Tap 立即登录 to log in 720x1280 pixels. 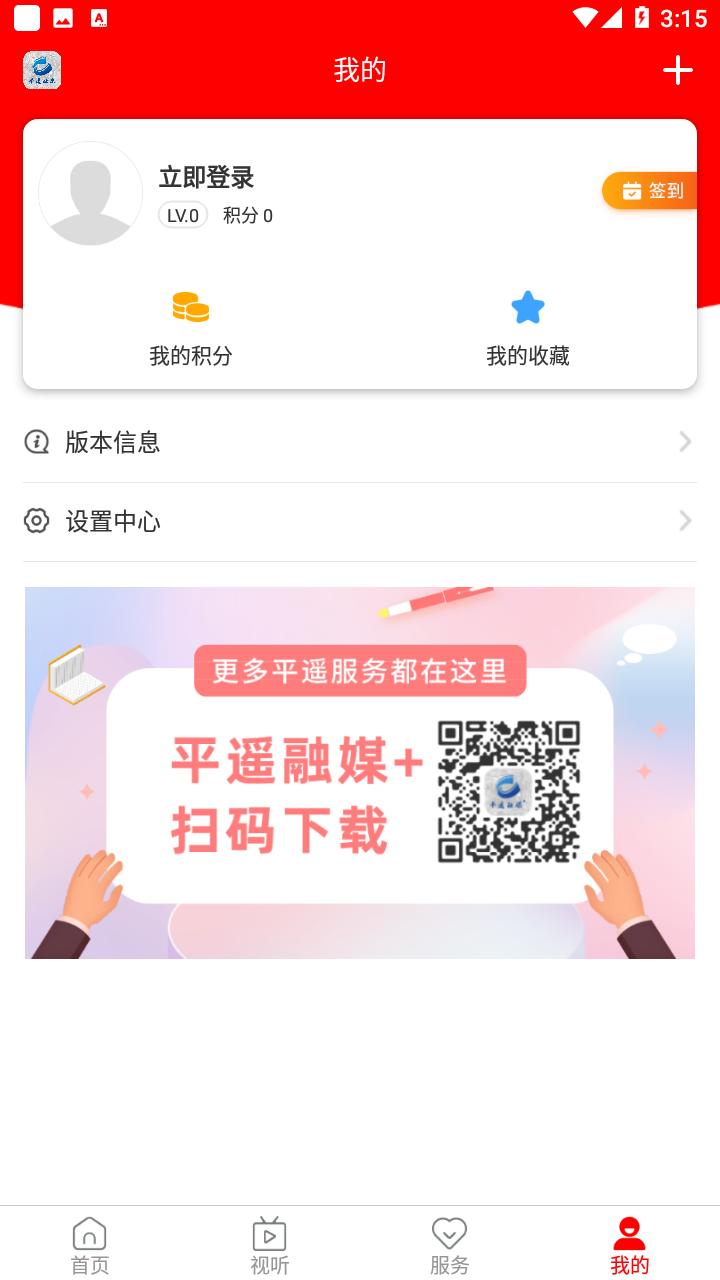coord(206,178)
